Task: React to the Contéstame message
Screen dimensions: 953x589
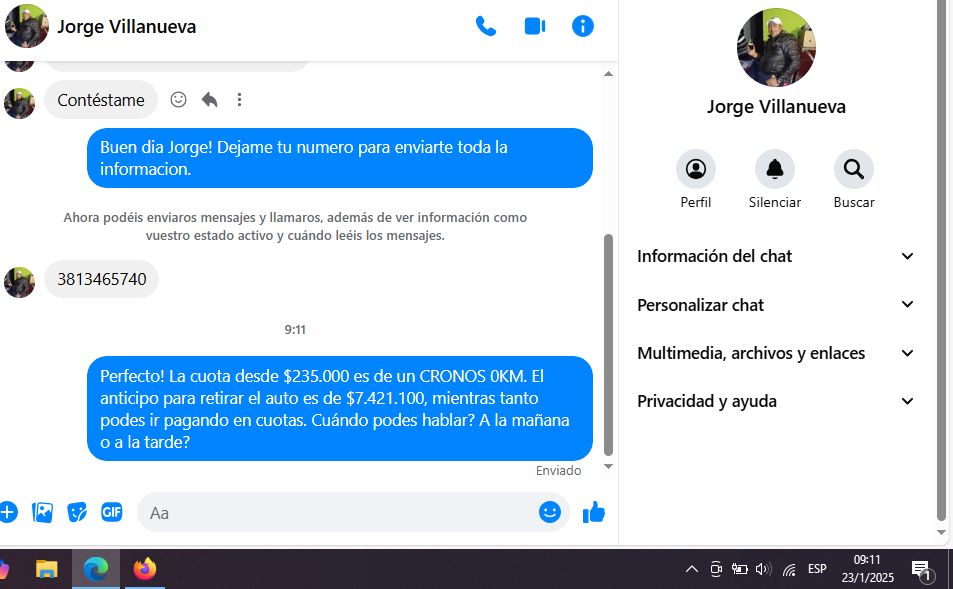Action: click(179, 100)
